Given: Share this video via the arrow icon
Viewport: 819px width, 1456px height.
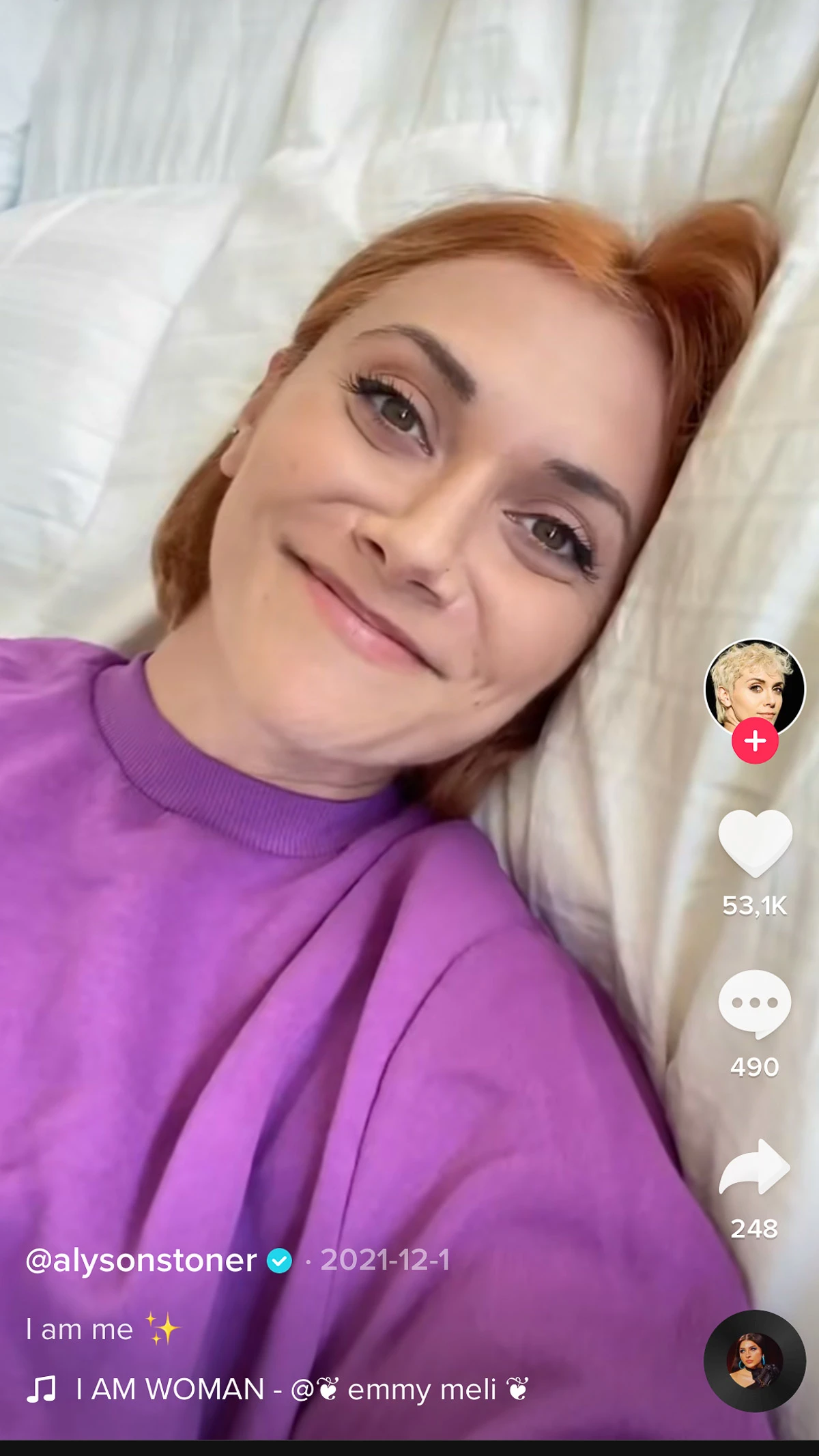Looking at the screenshot, I should [755, 1167].
